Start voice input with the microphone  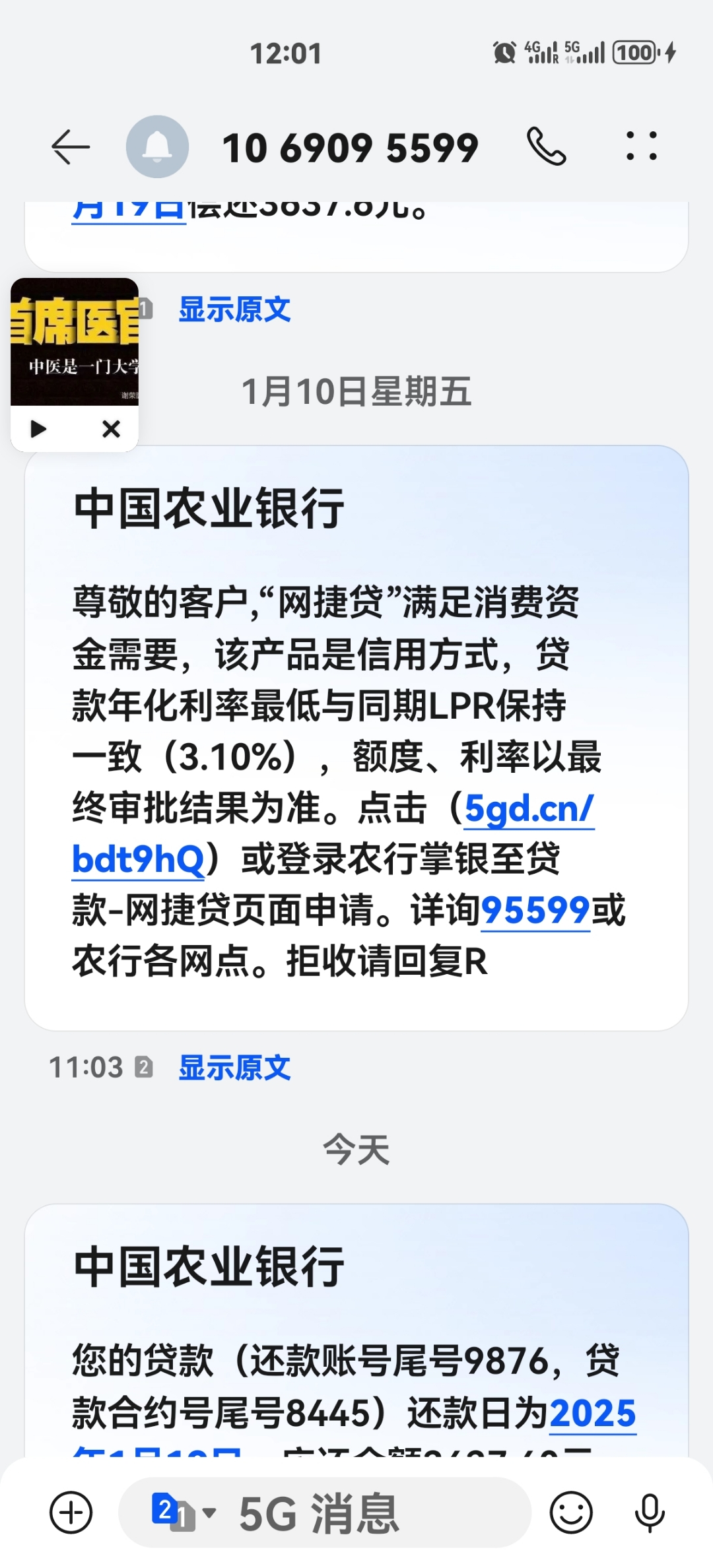click(x=650, y=1512)
